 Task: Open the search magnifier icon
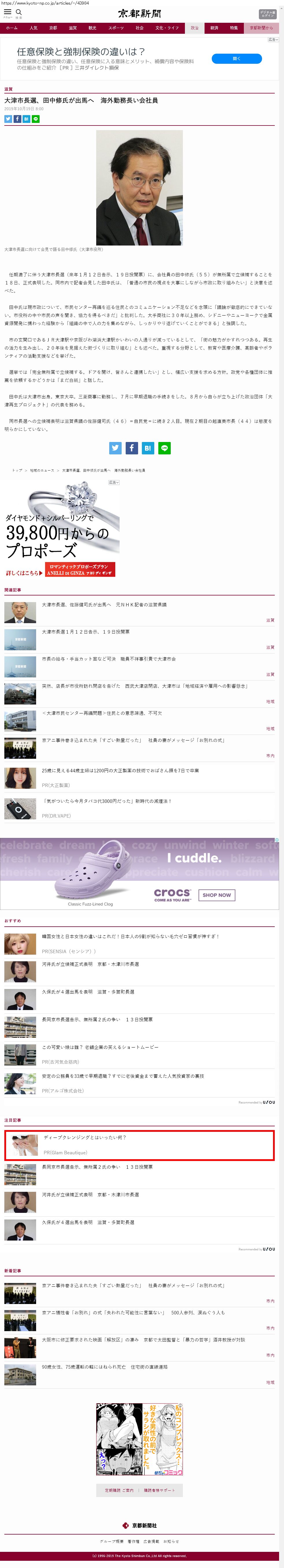pos(19,12)
